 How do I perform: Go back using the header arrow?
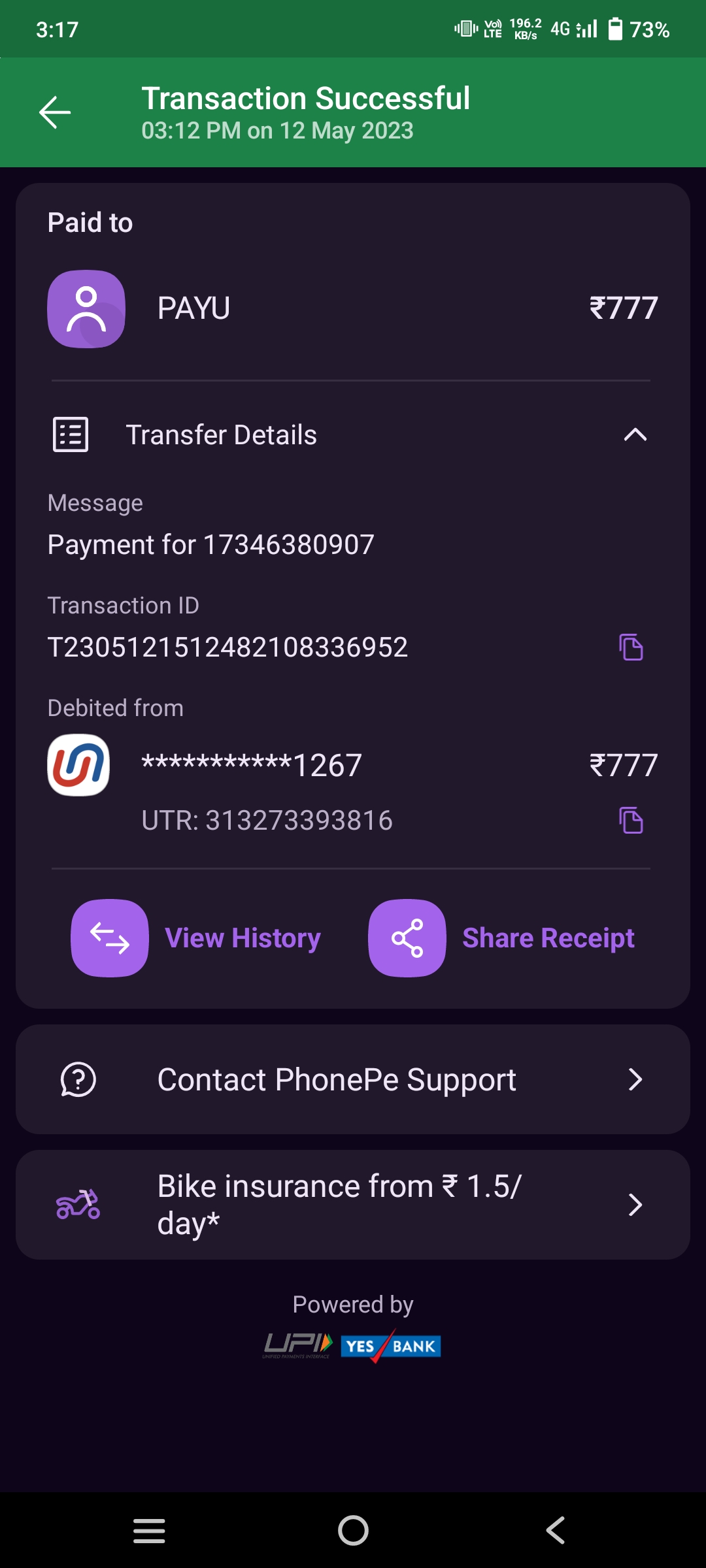click(x=55, y=112)
